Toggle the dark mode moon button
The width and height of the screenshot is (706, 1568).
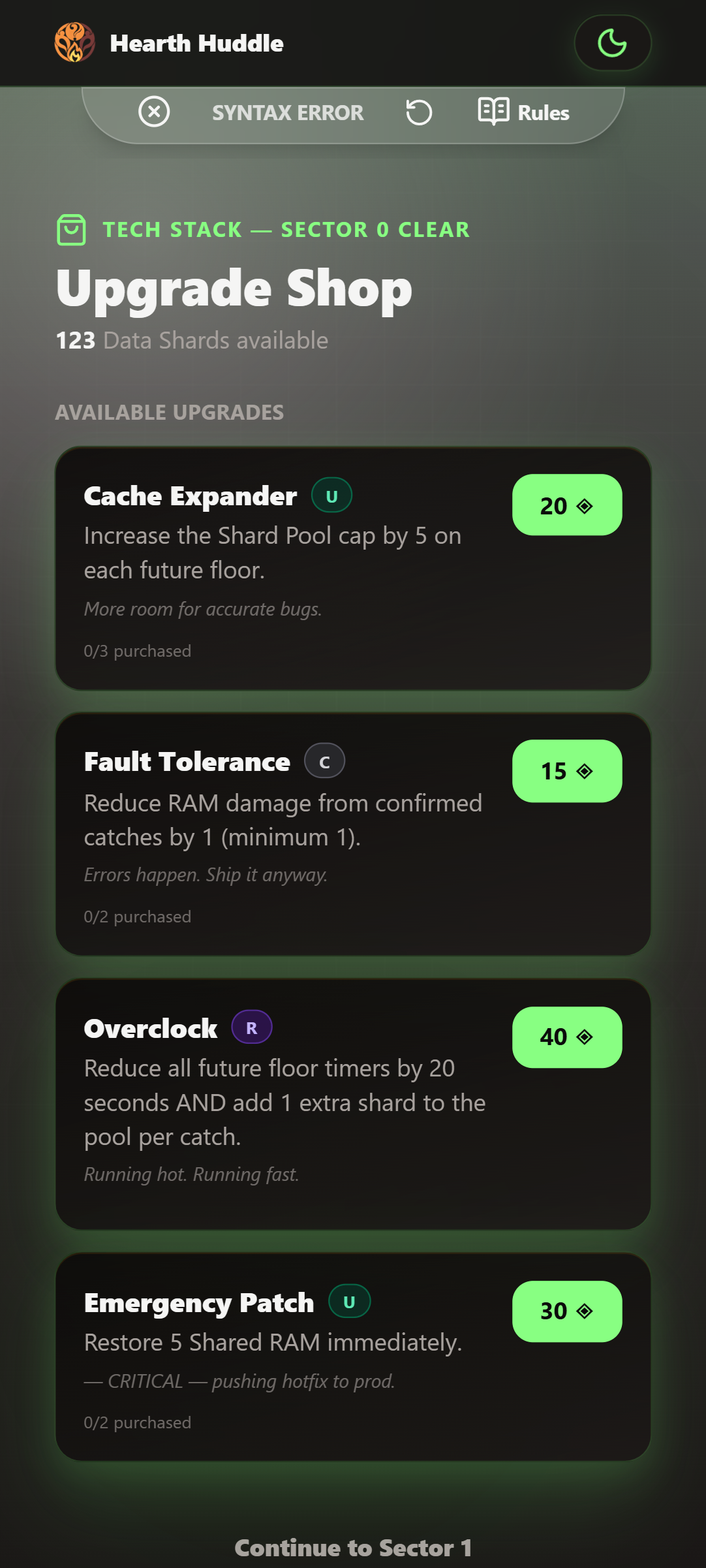pos(612,43)
